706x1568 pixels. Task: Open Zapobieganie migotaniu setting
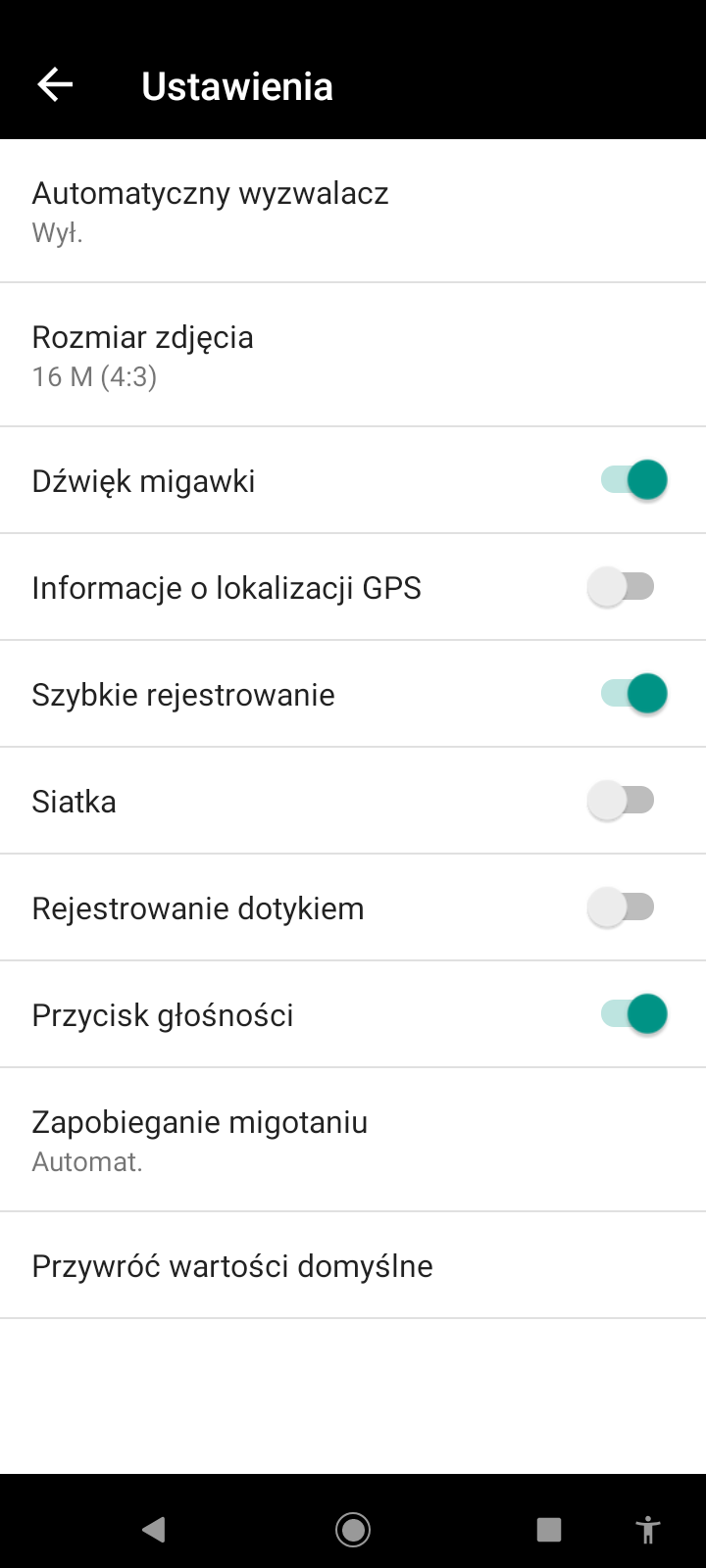pos(353,1140)
